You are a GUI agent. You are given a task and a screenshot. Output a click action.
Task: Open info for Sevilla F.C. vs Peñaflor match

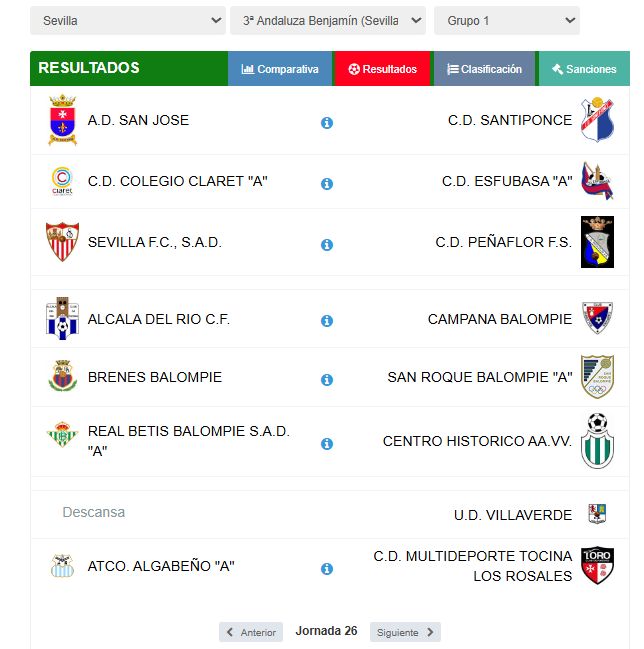click(x=327, y=245)
